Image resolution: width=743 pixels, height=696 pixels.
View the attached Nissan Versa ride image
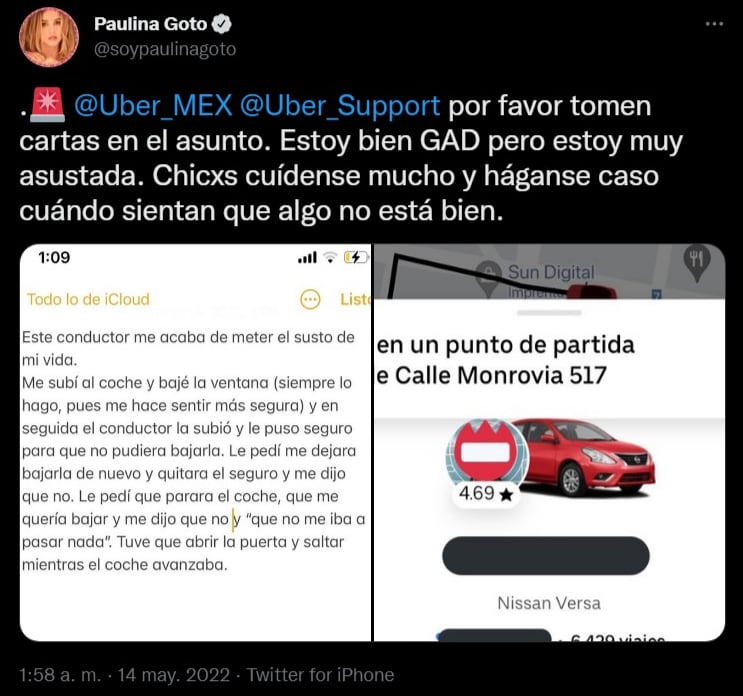[x=549, y=442]
